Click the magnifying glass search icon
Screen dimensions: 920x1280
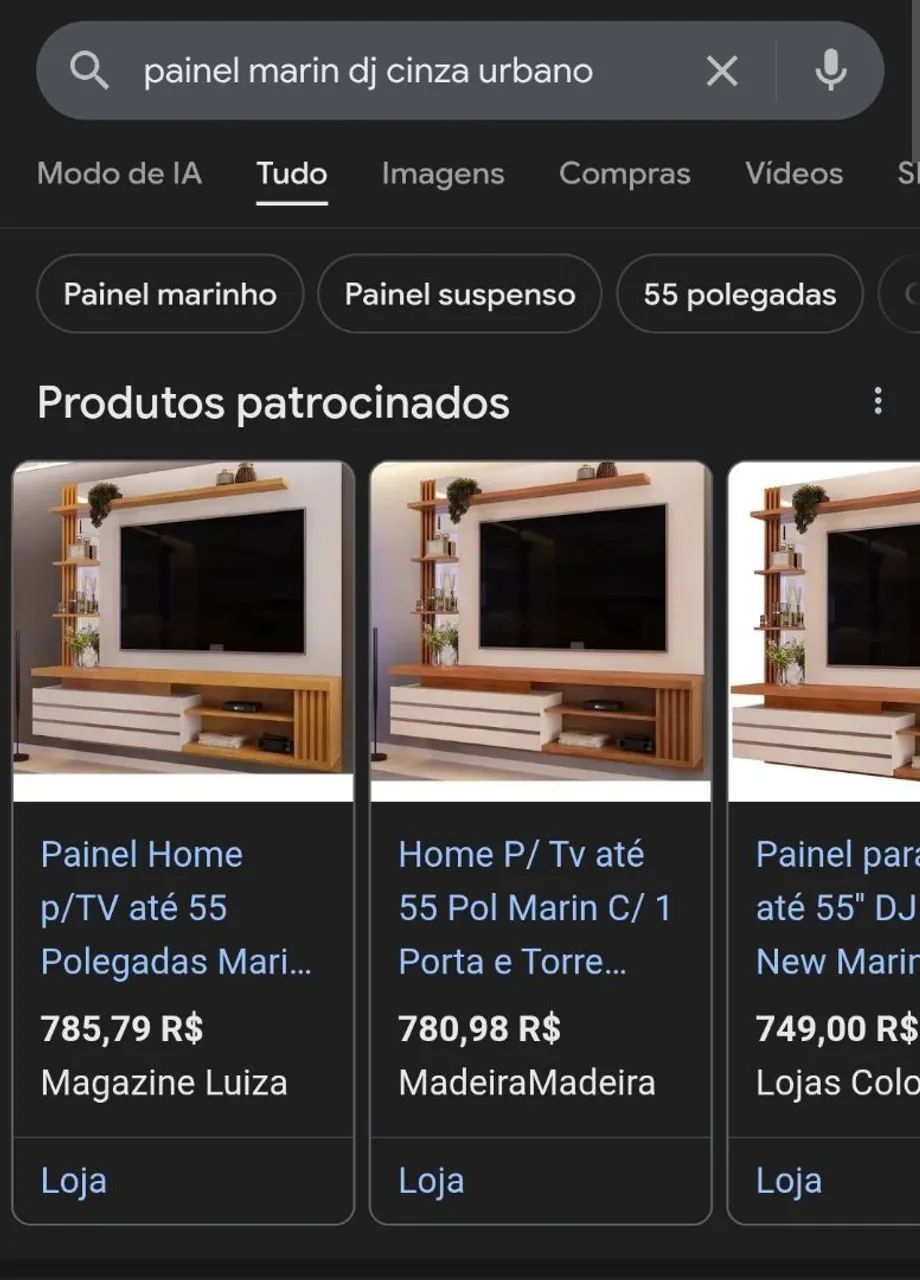click(x=90, y=70)
